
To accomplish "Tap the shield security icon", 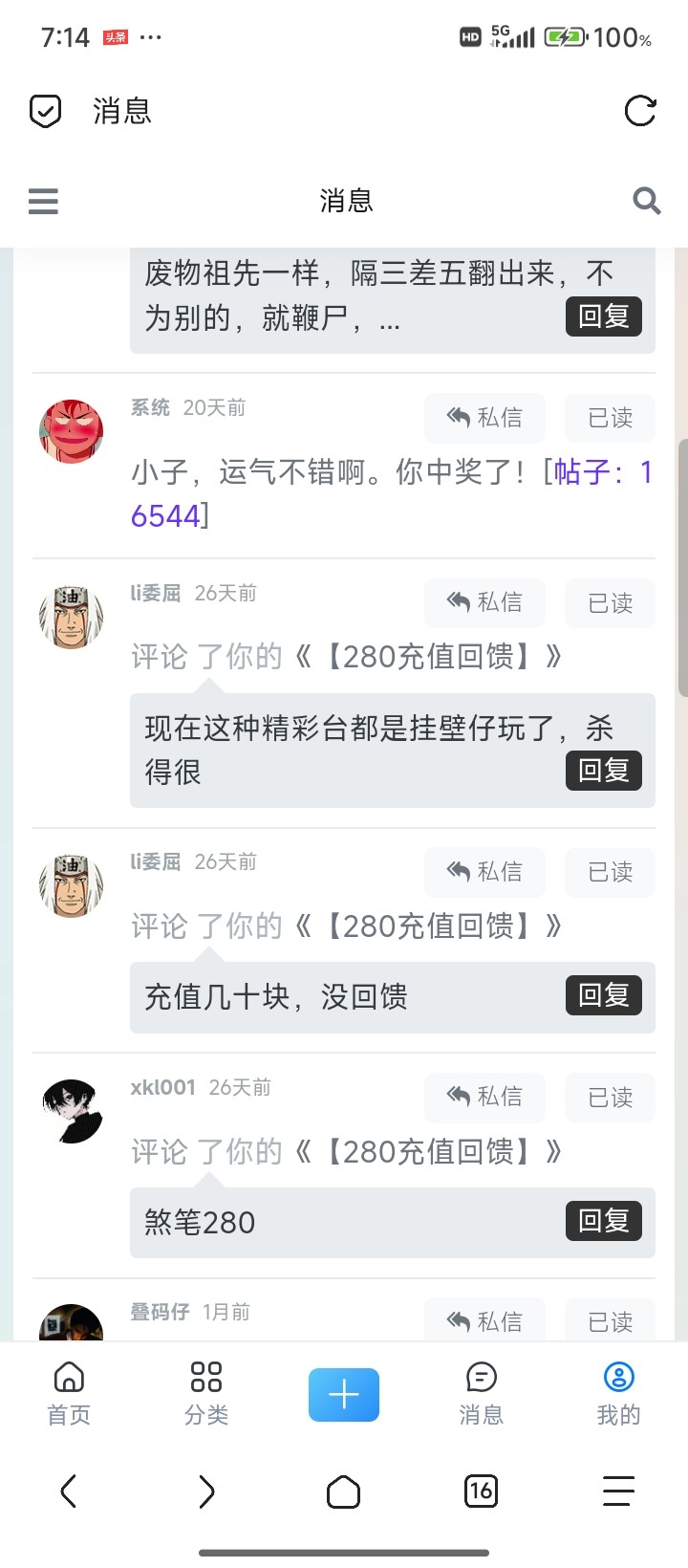I will [45, 111].
